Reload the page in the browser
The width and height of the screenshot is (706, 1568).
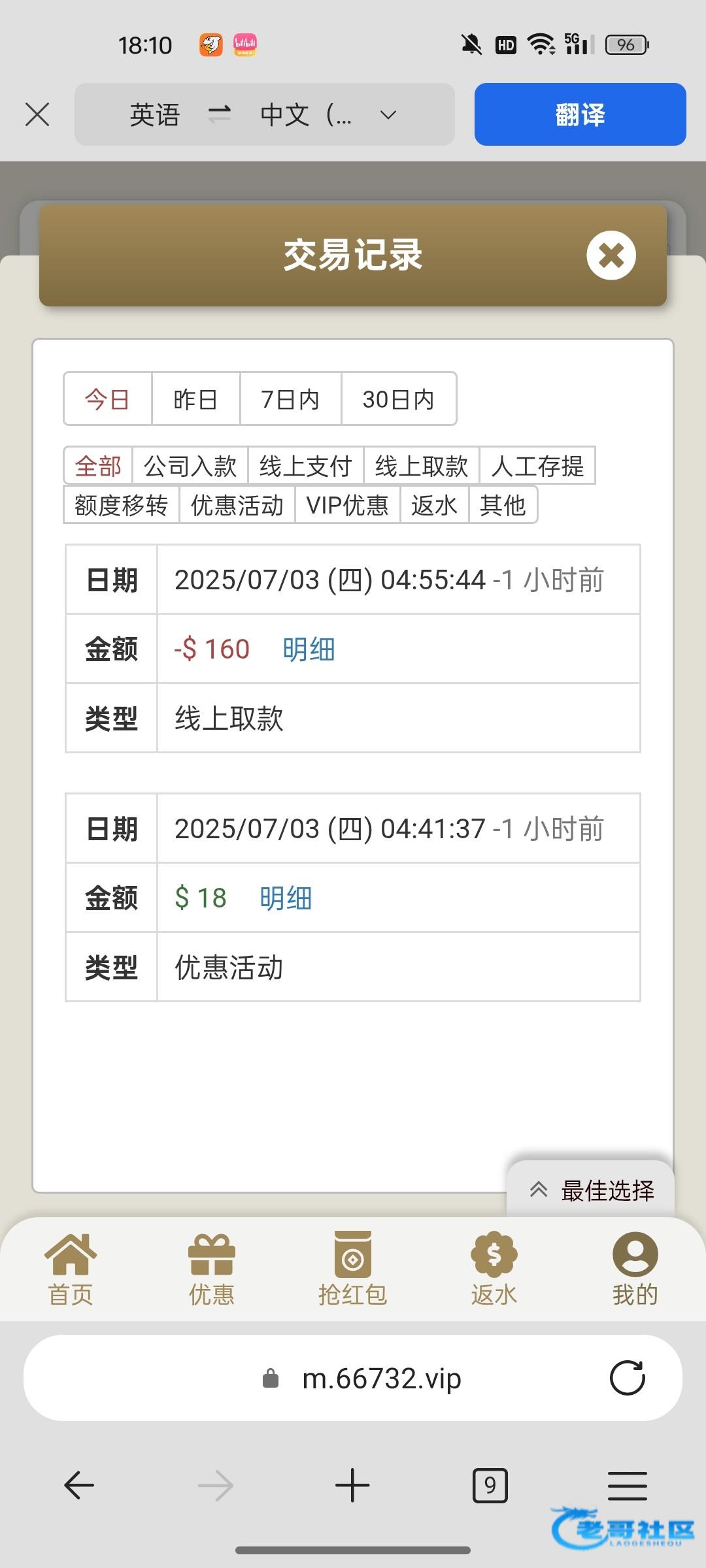click(628, 1379)
